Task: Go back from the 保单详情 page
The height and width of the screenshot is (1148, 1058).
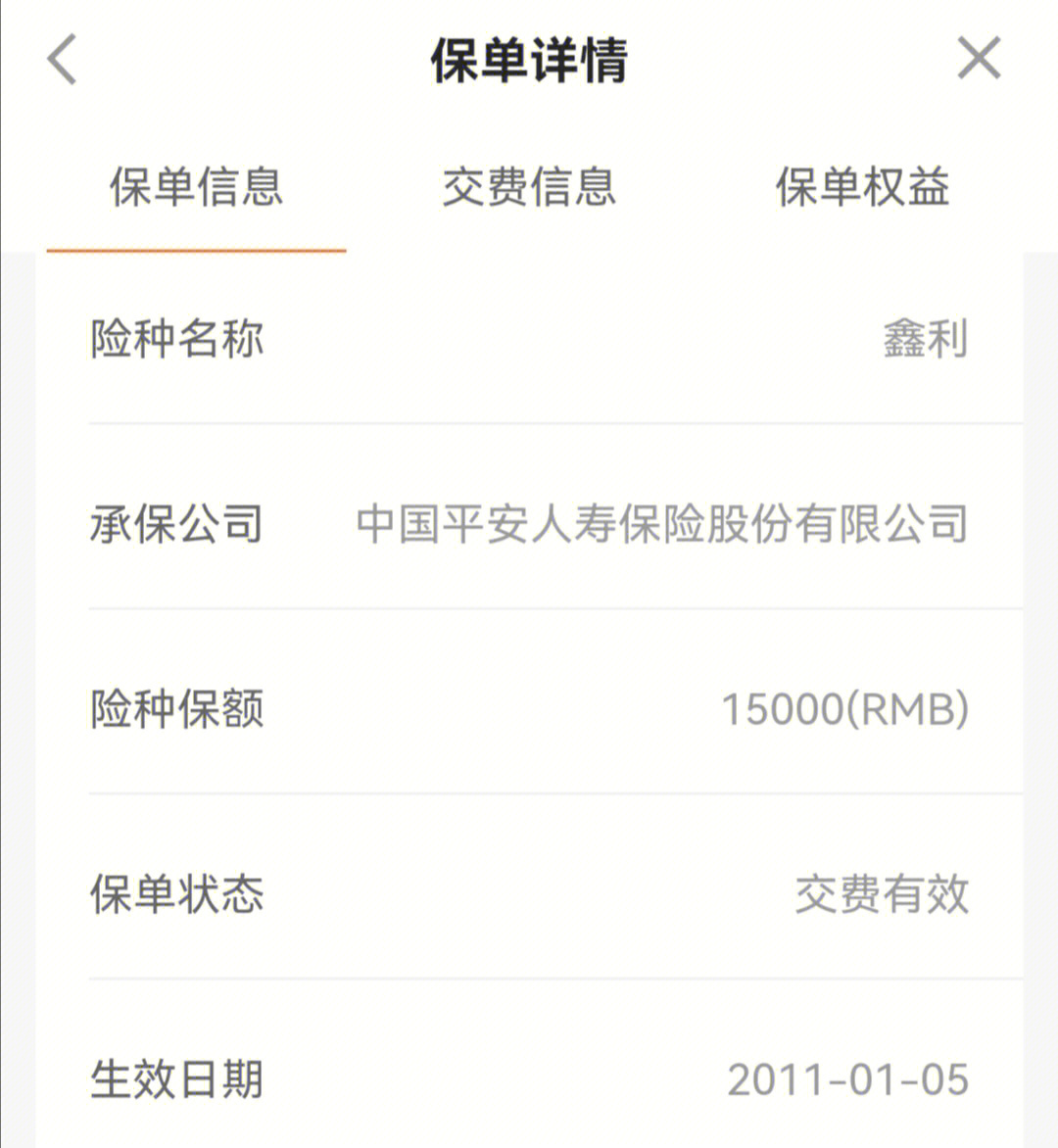Action: pyautogui.click(x=62, y=59)
